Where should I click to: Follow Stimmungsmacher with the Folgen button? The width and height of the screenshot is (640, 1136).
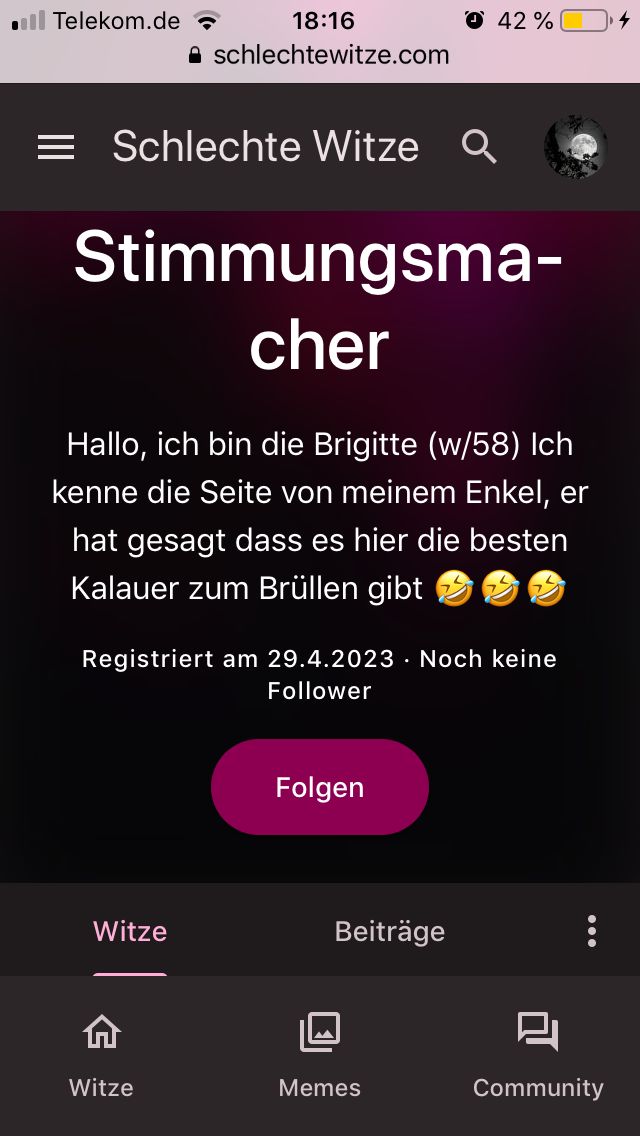(x=320, y=787)
